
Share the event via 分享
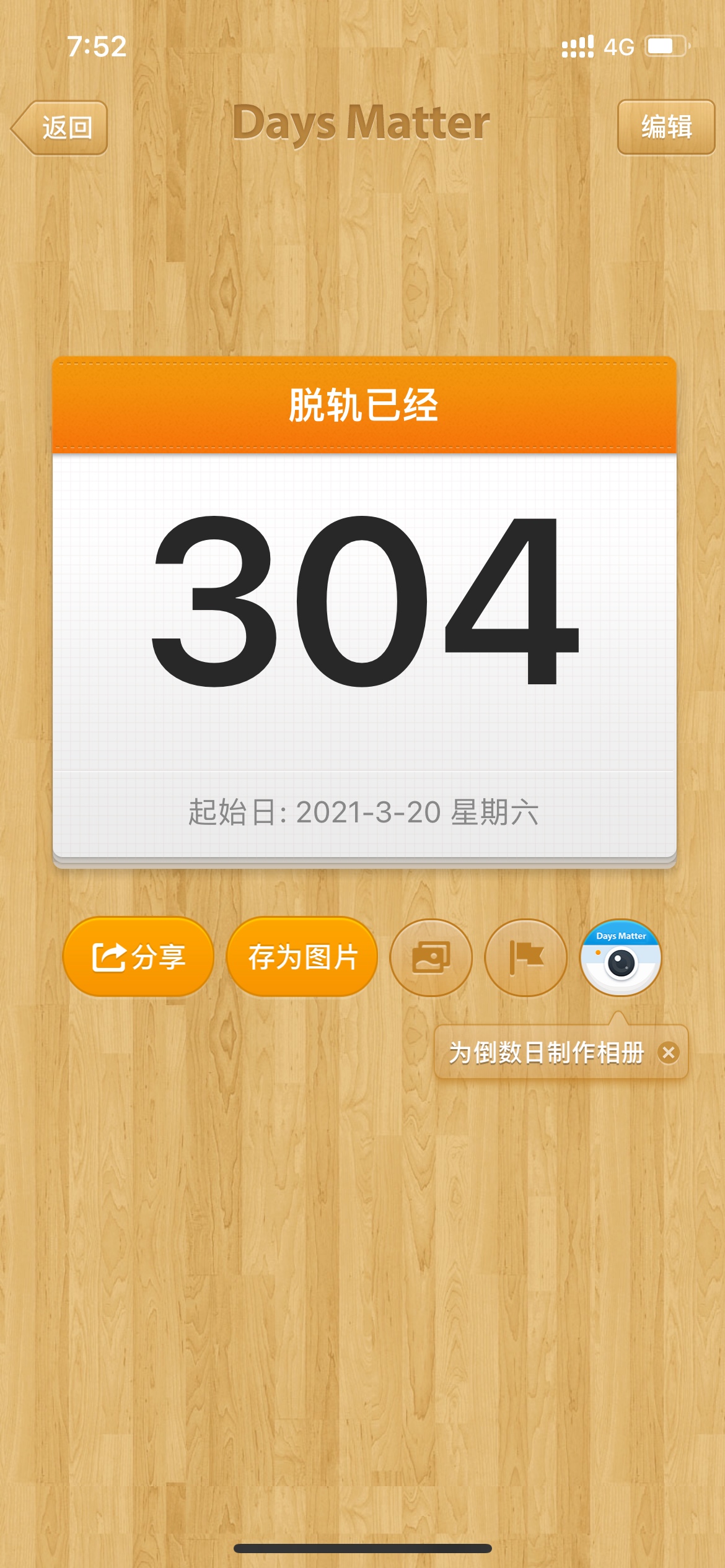click(x=138, y=957)
